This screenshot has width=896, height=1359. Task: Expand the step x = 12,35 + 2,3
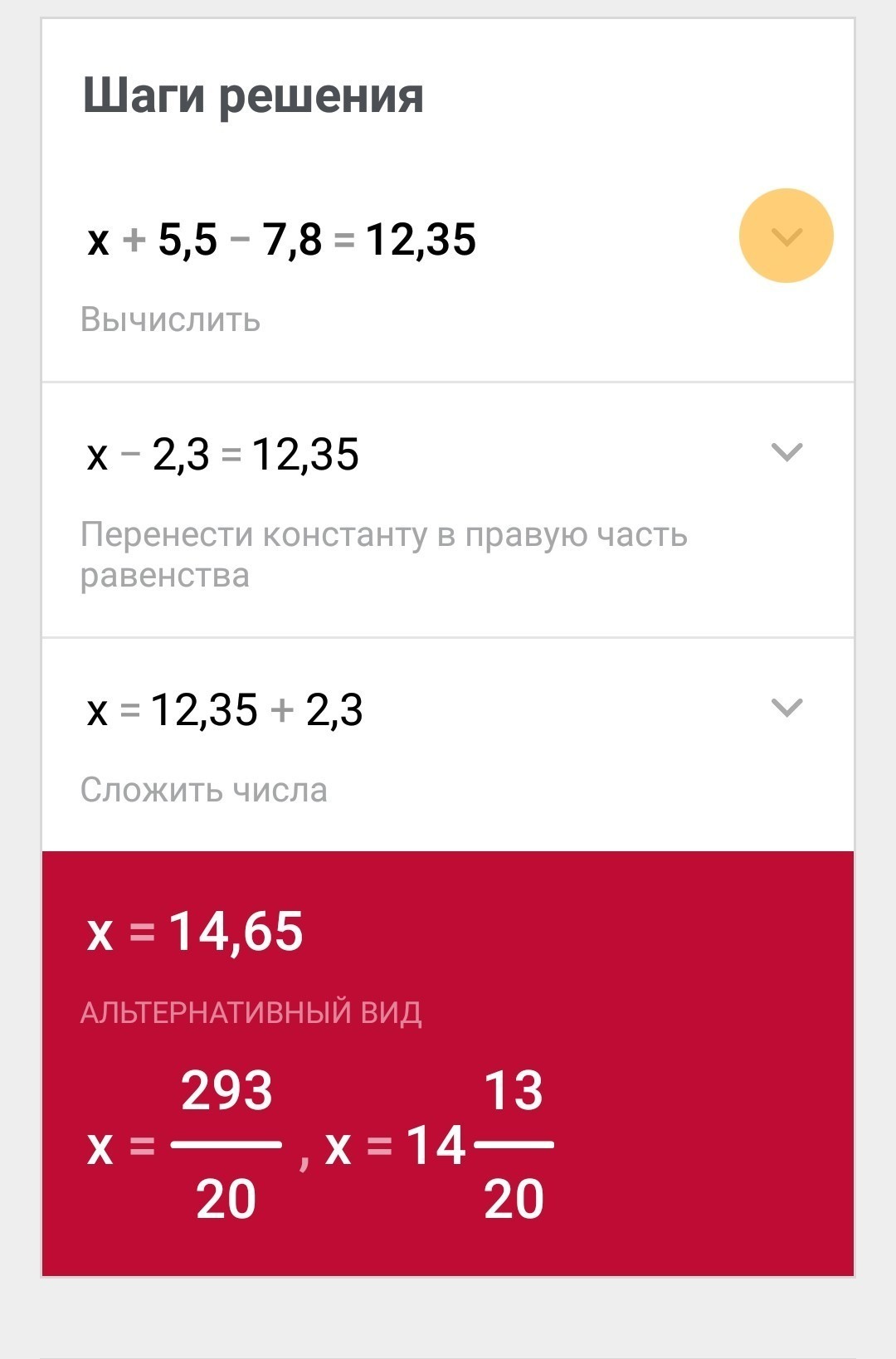tap(786, 708)
